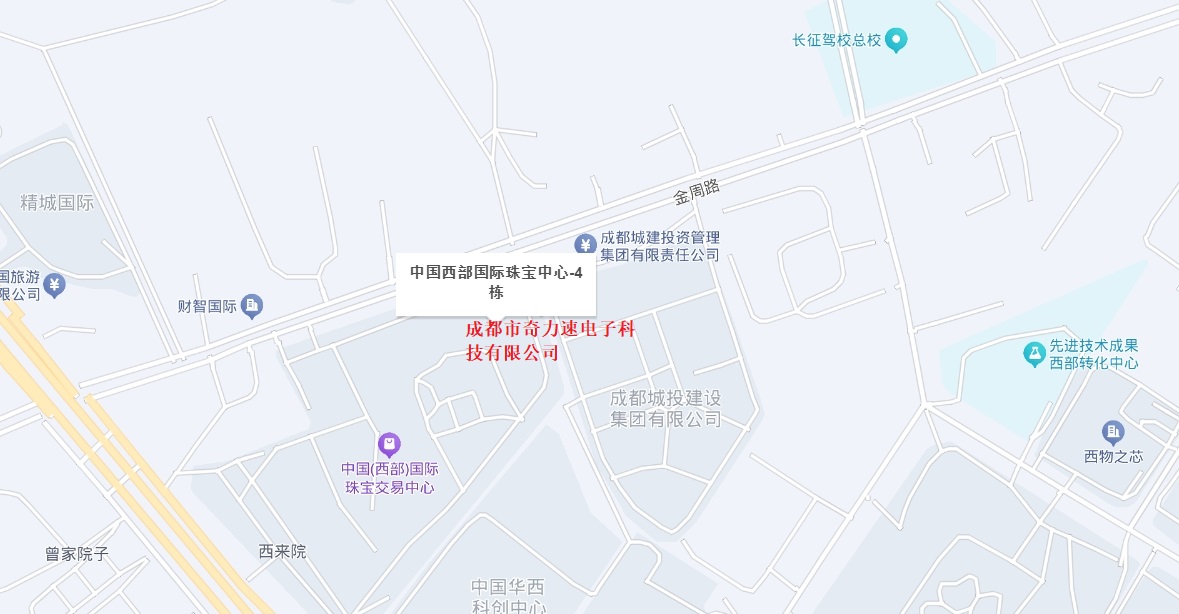
Task: Open the 成都城建投资管理集团 POI marker
Action: (x=585, y=245)
